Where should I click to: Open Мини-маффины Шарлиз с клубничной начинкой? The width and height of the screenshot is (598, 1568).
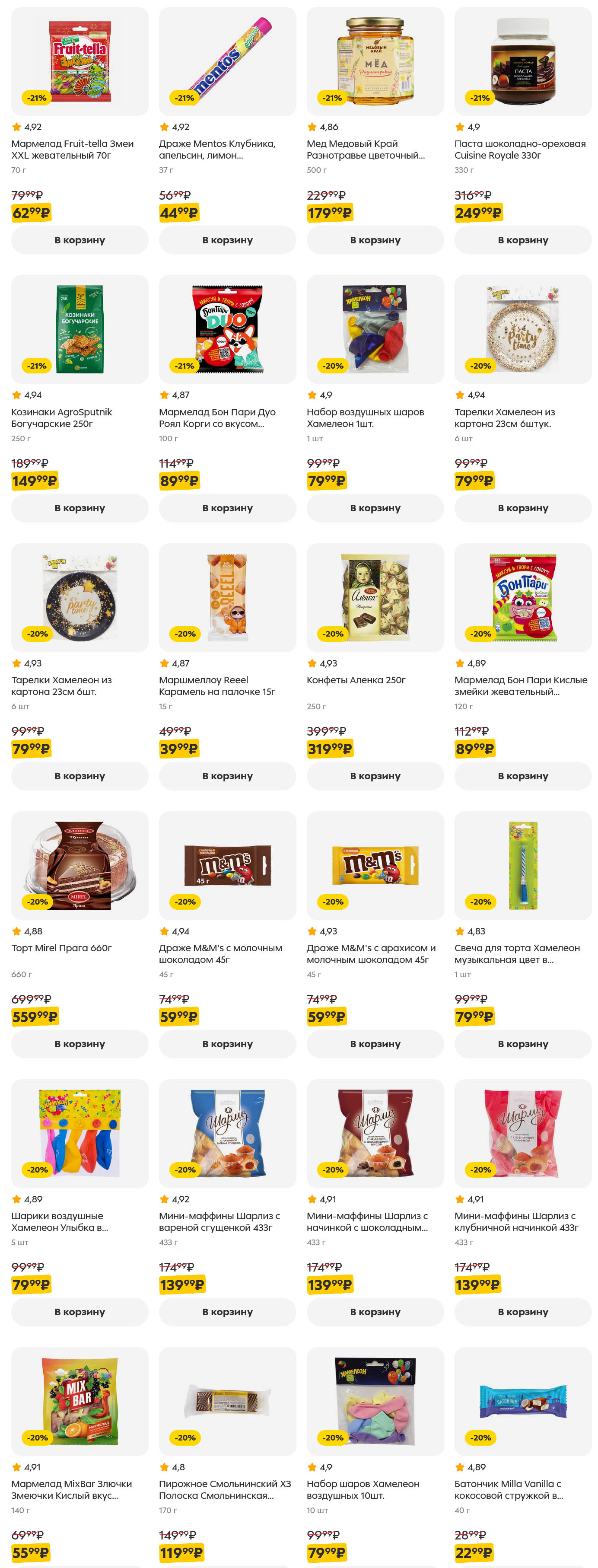click(522, 1133)
